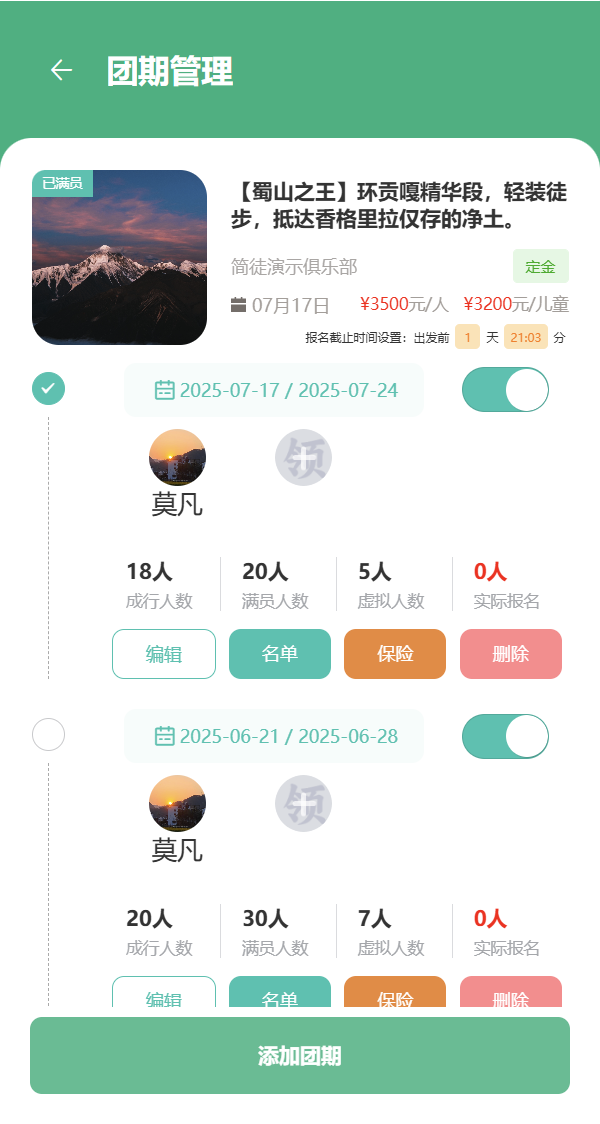This screenshot has width=600, height=1124.
Task: Select the 2025-07-17 departure checkbox
Action: (x=49, y=388)
